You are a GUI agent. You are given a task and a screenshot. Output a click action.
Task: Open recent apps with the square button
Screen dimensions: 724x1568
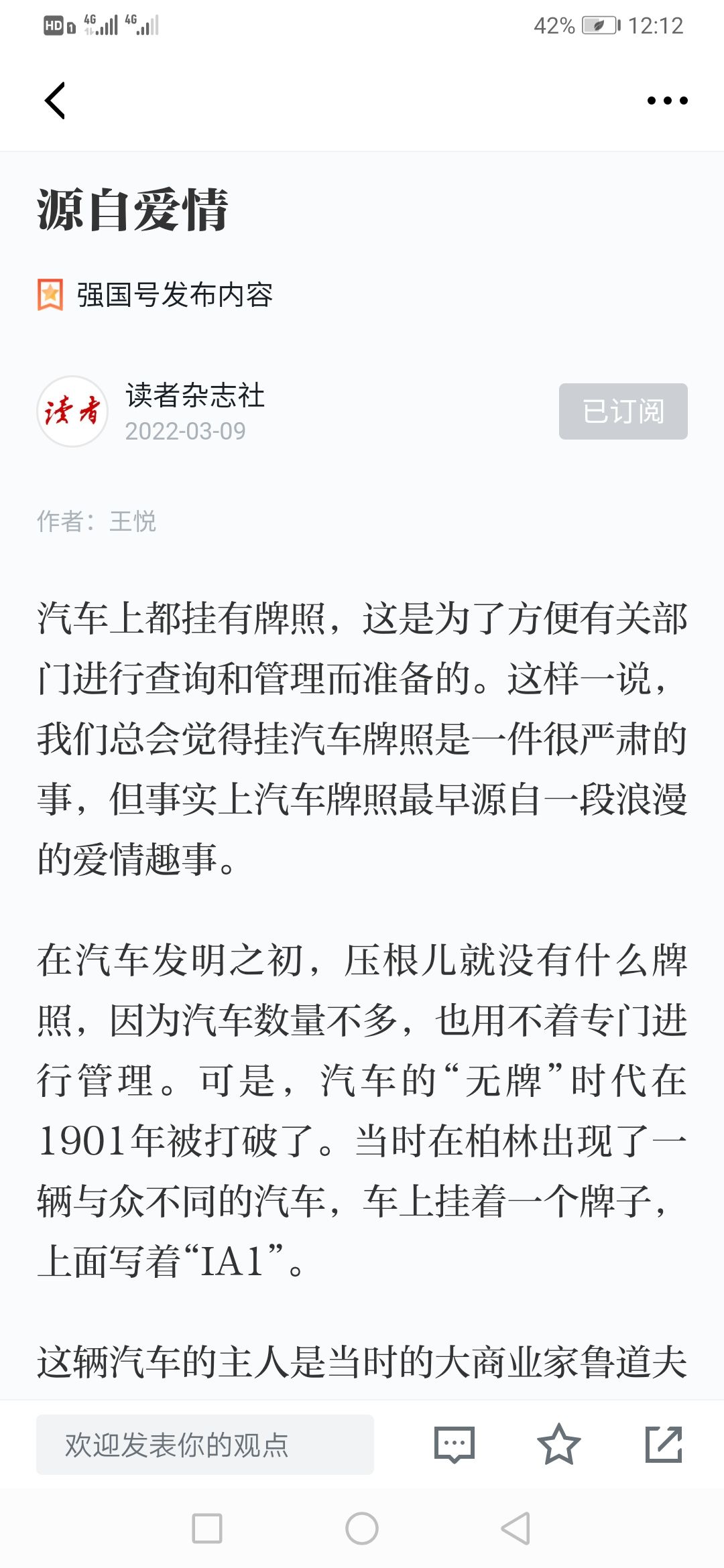tap(207, 1528)
